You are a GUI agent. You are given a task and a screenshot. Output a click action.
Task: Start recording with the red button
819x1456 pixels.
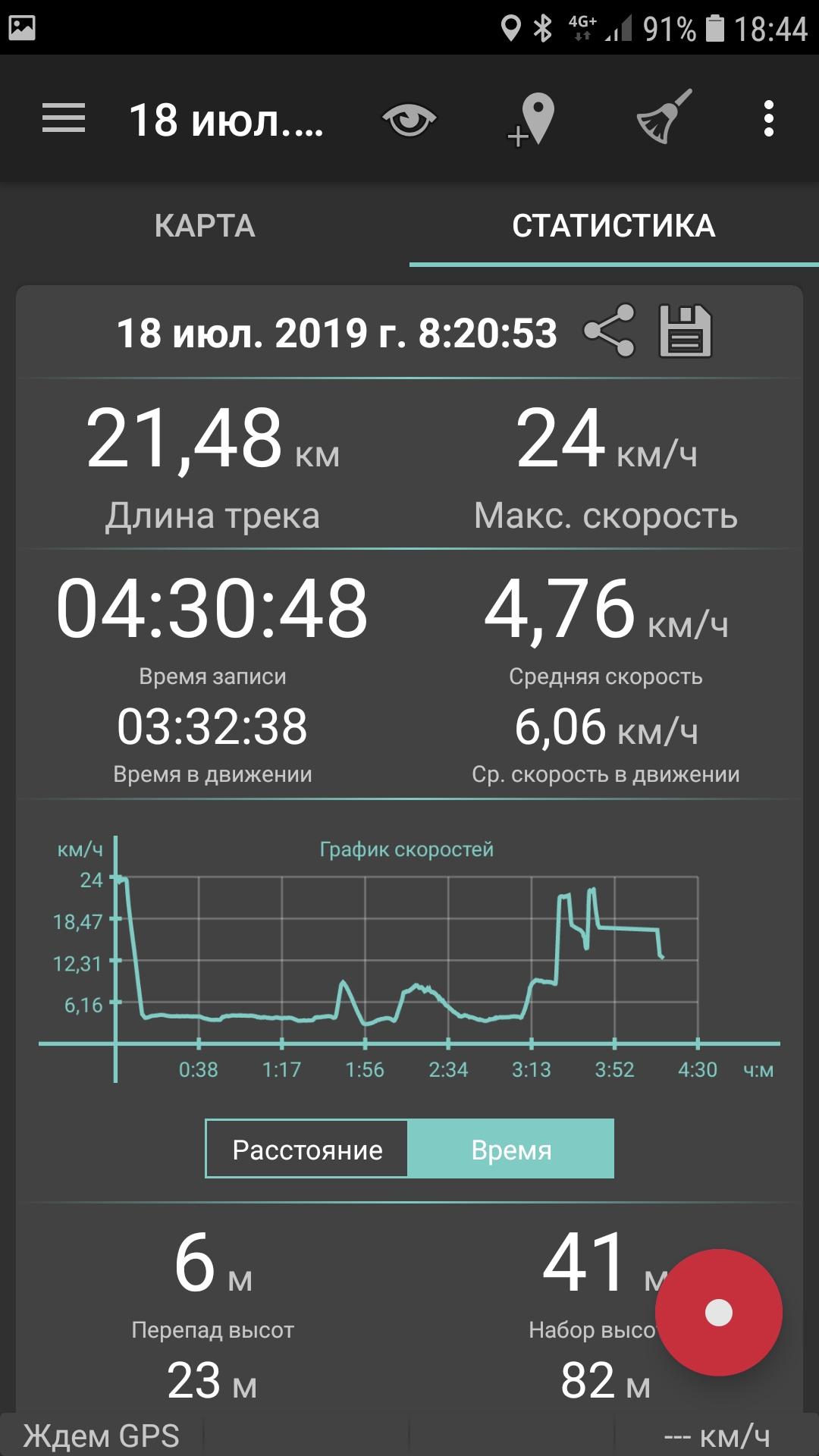pos(718,1313)
